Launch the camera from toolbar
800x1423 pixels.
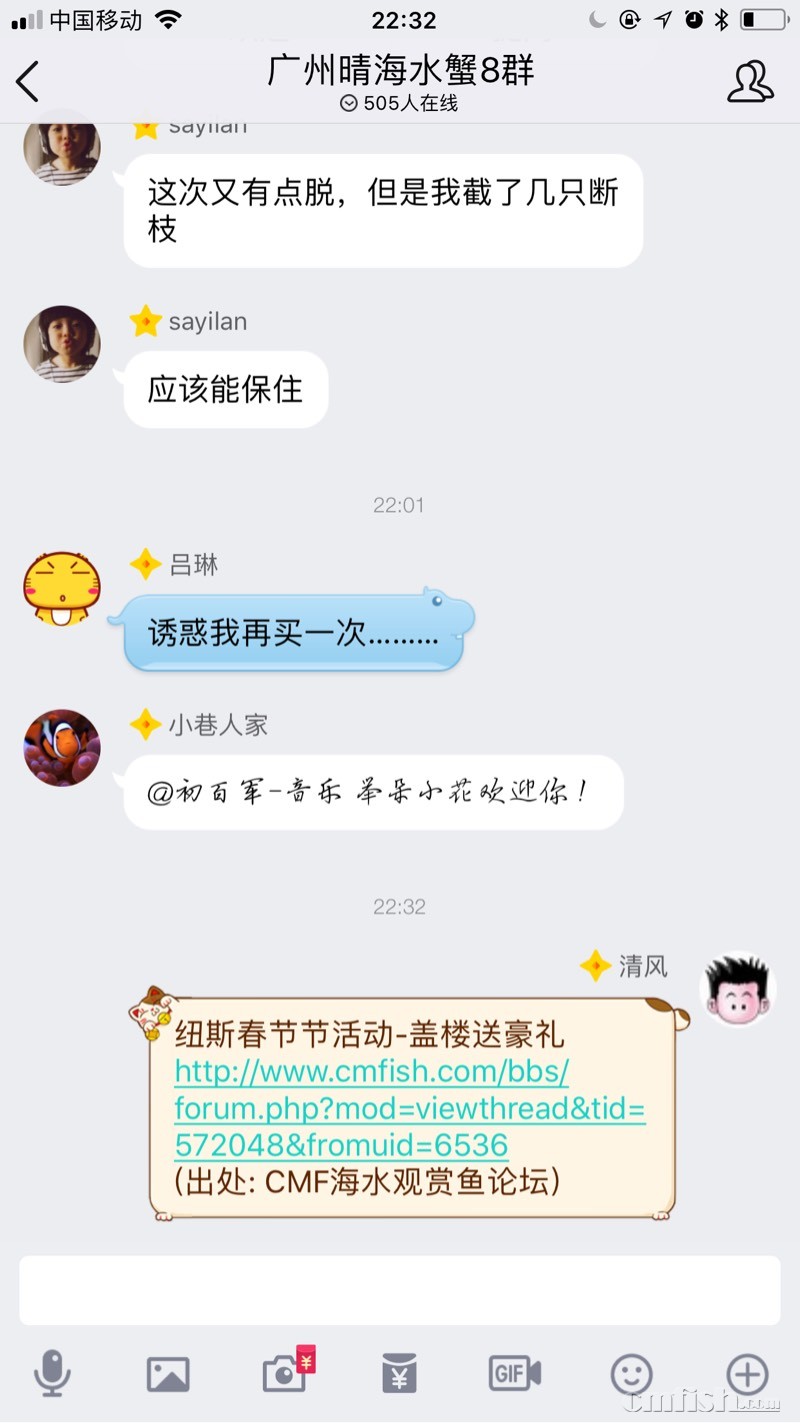coord(285,1374)
